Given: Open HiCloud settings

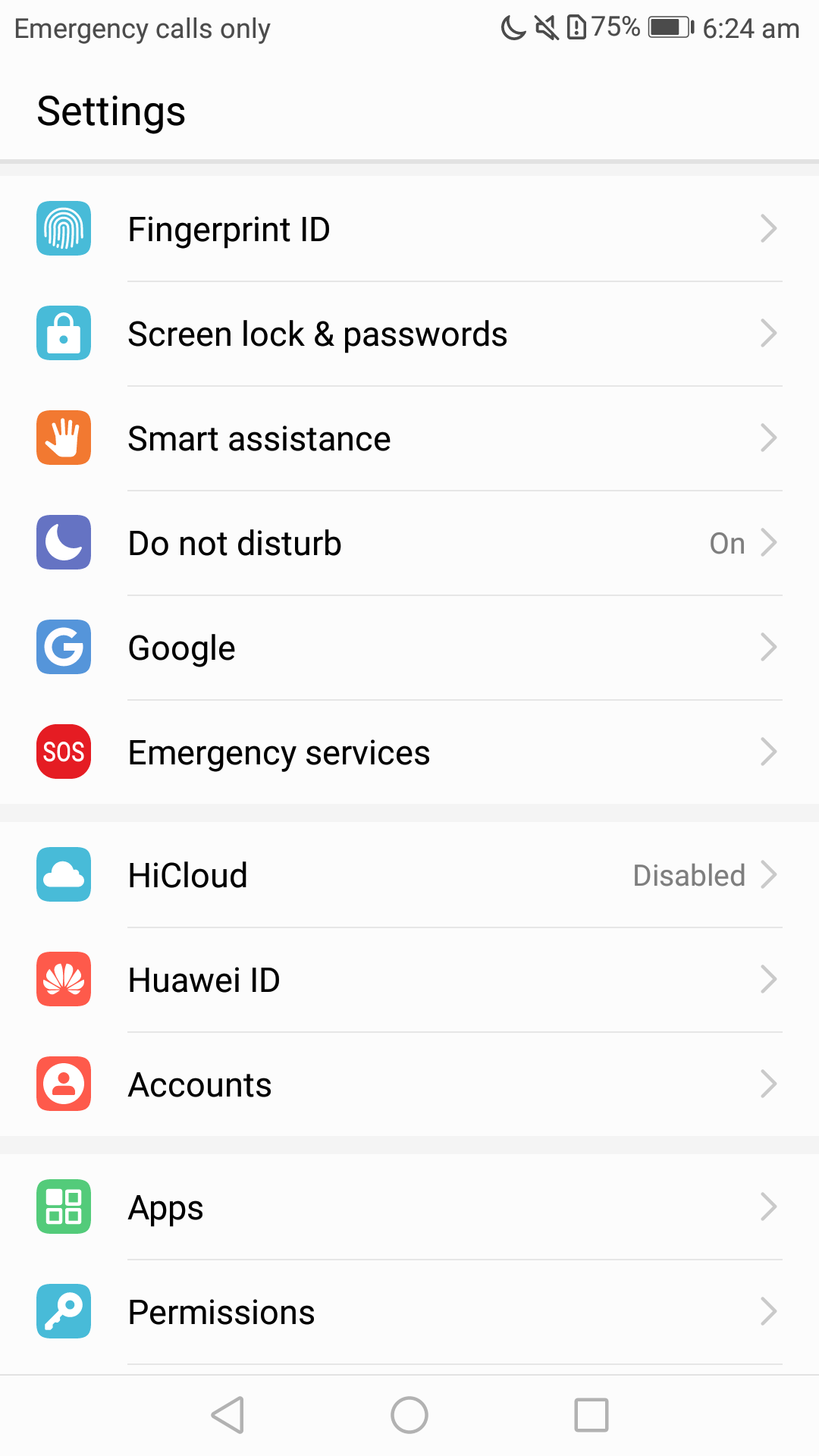Looking at the screenshot, I should pyautogui.click(x=409, y=875).
